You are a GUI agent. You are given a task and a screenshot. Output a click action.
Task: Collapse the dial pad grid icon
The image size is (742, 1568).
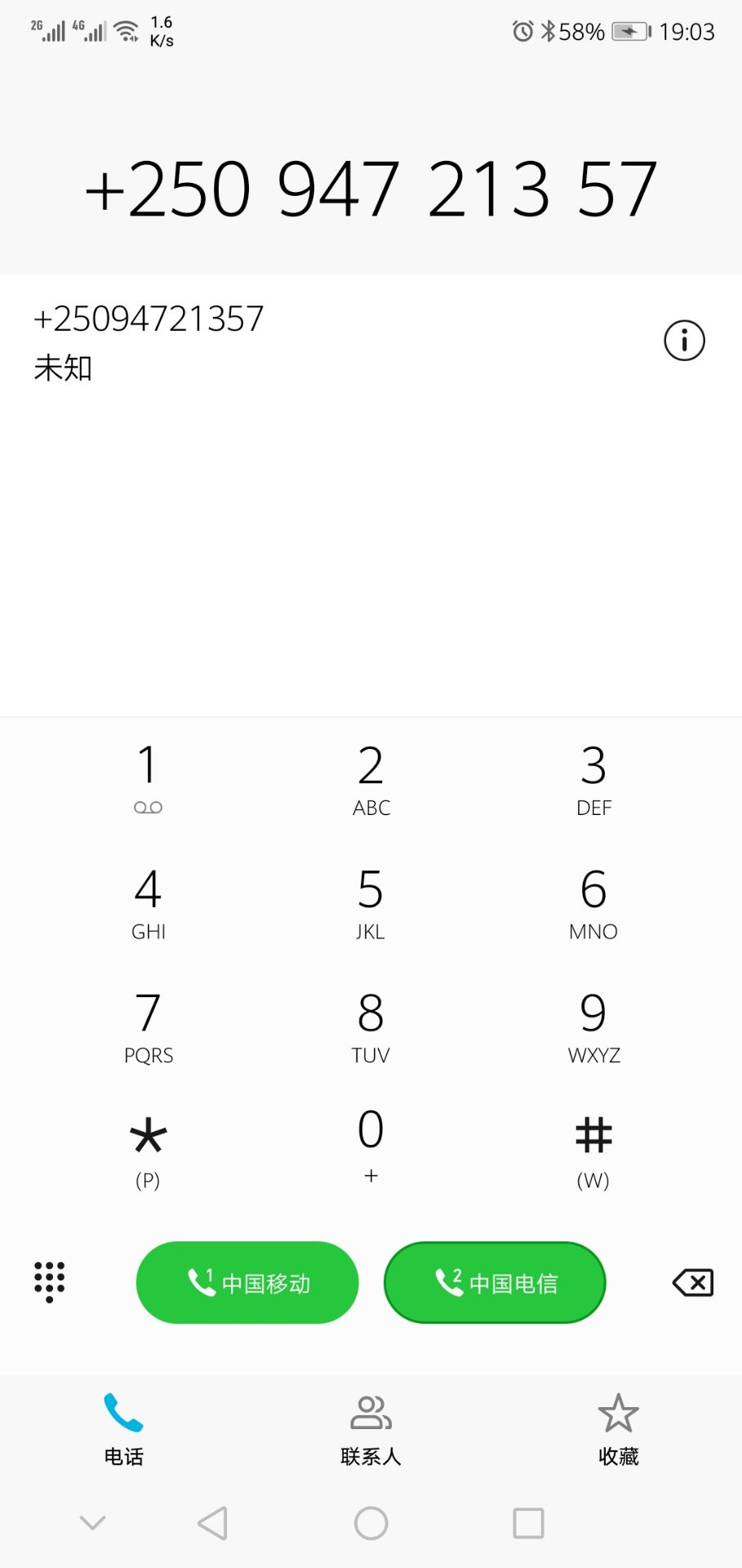point(50,1282)
